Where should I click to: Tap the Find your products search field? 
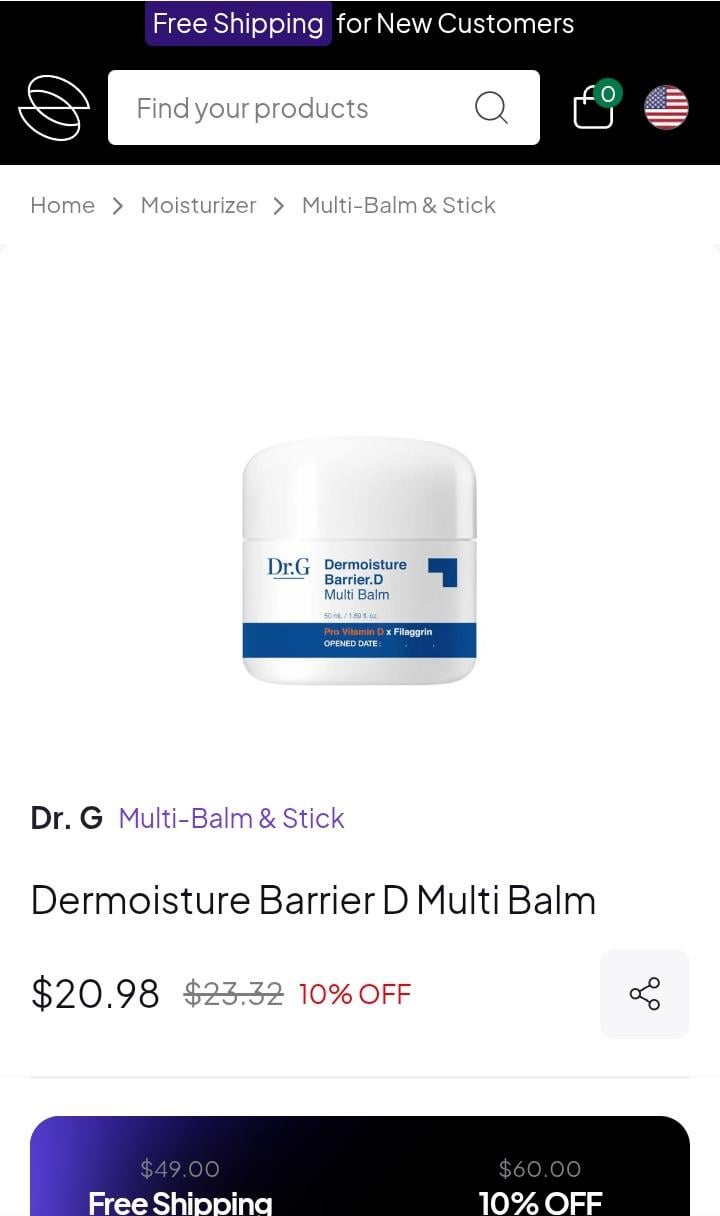pyautogui.click(x=290, y=108)
